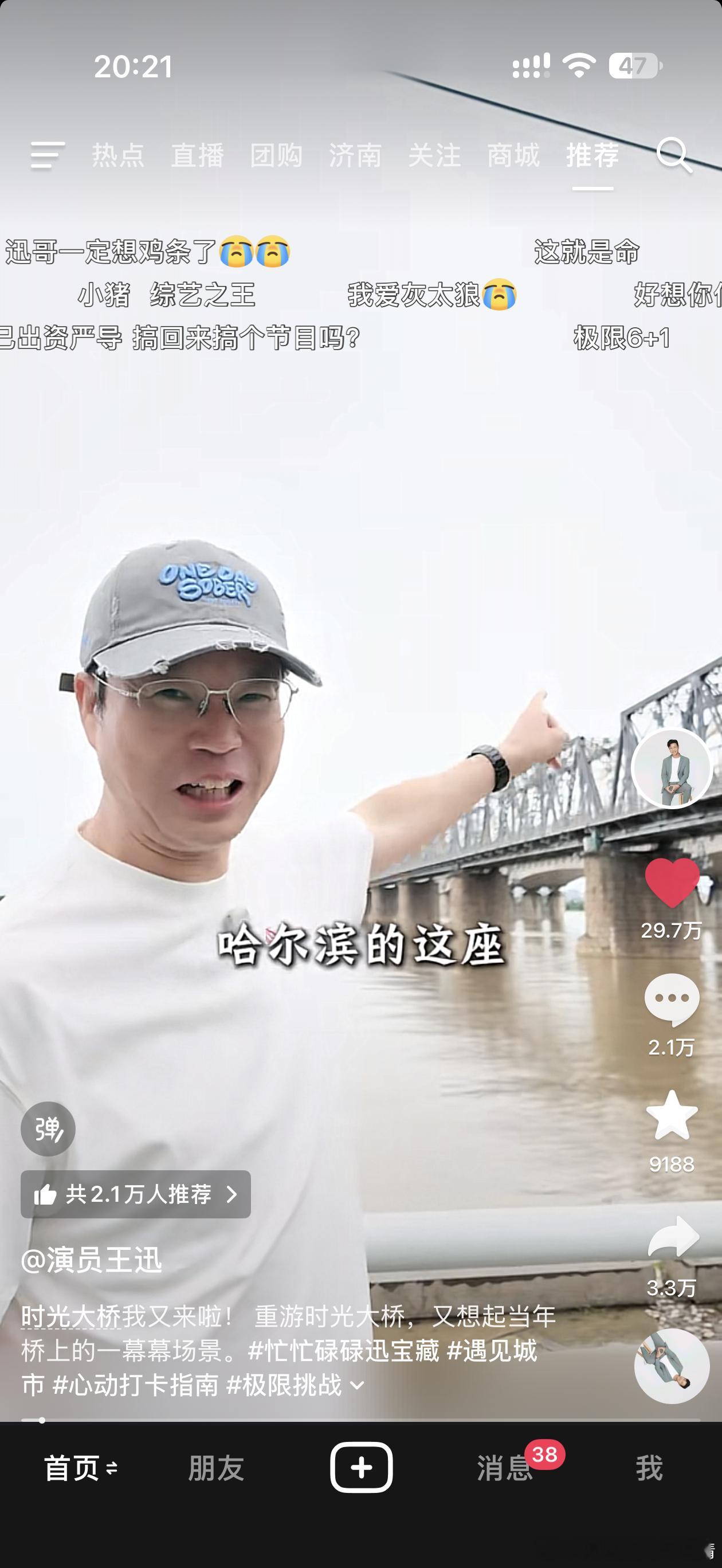The height and width of the screenshot is (1568, 722).
Task: Go to the 消息 tab
Action: click(x=505, y=1468)
